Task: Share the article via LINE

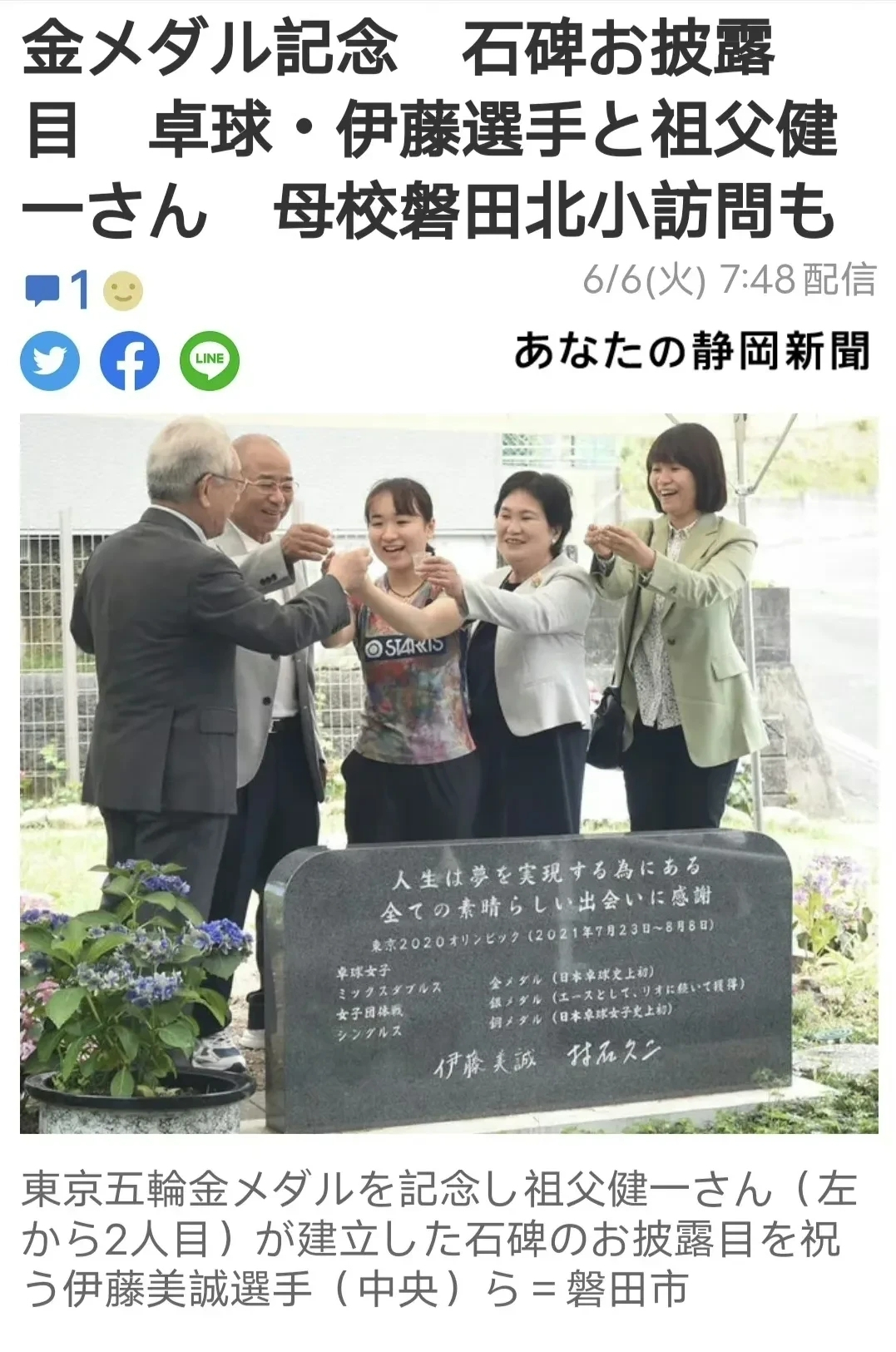Action: pyautogui.click(x=210, y=361)
